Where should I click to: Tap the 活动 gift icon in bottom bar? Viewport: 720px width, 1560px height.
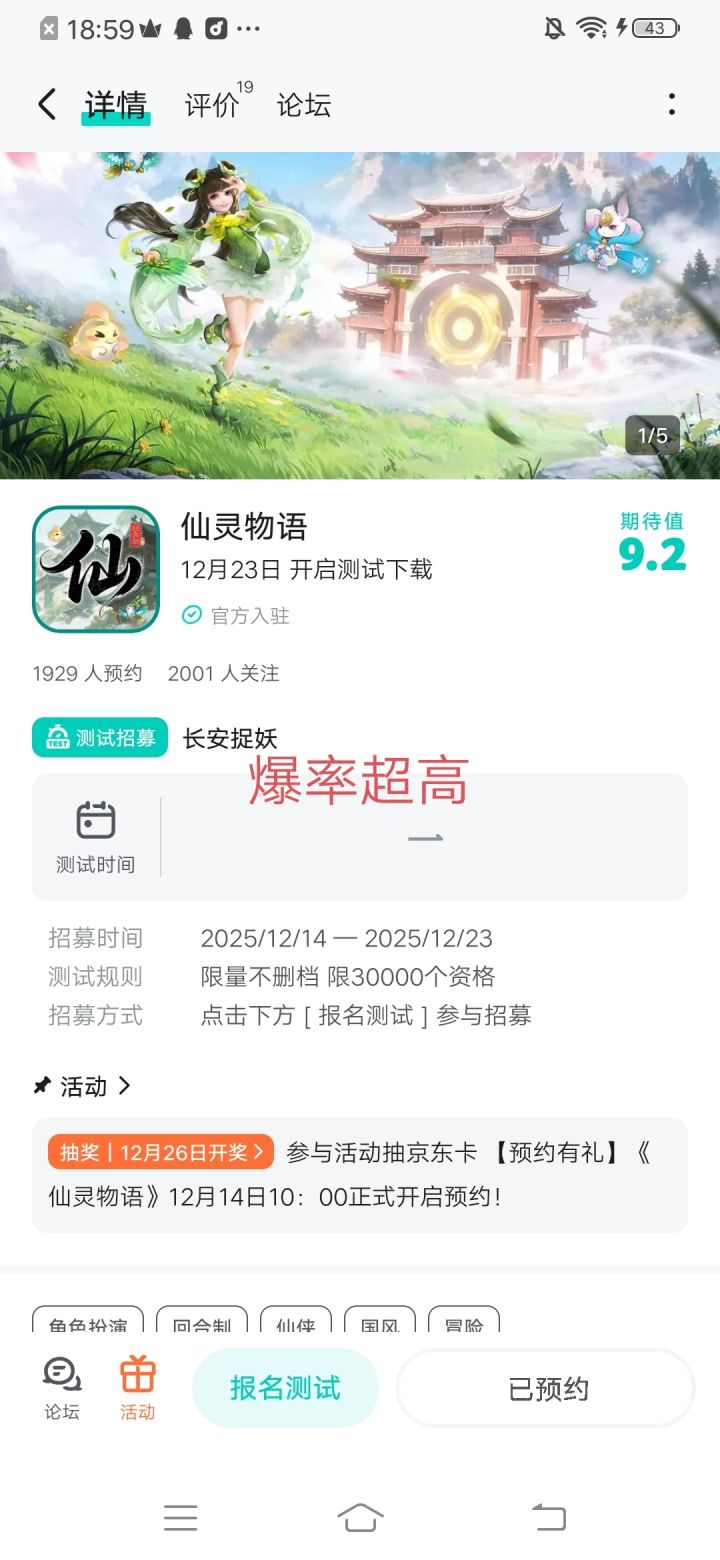(x=138, y=1375)
